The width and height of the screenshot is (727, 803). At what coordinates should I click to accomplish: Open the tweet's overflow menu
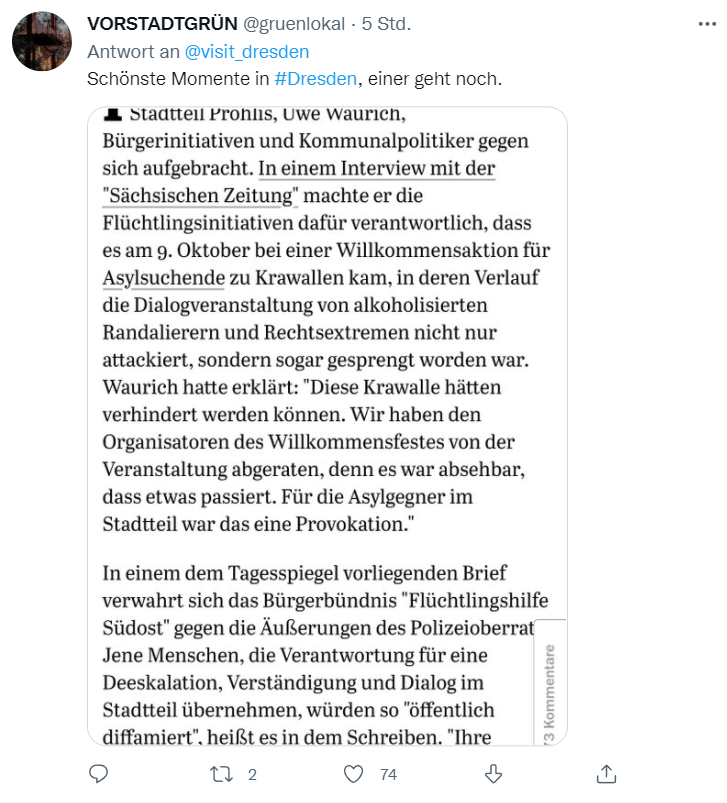click(x=699, y=23)
